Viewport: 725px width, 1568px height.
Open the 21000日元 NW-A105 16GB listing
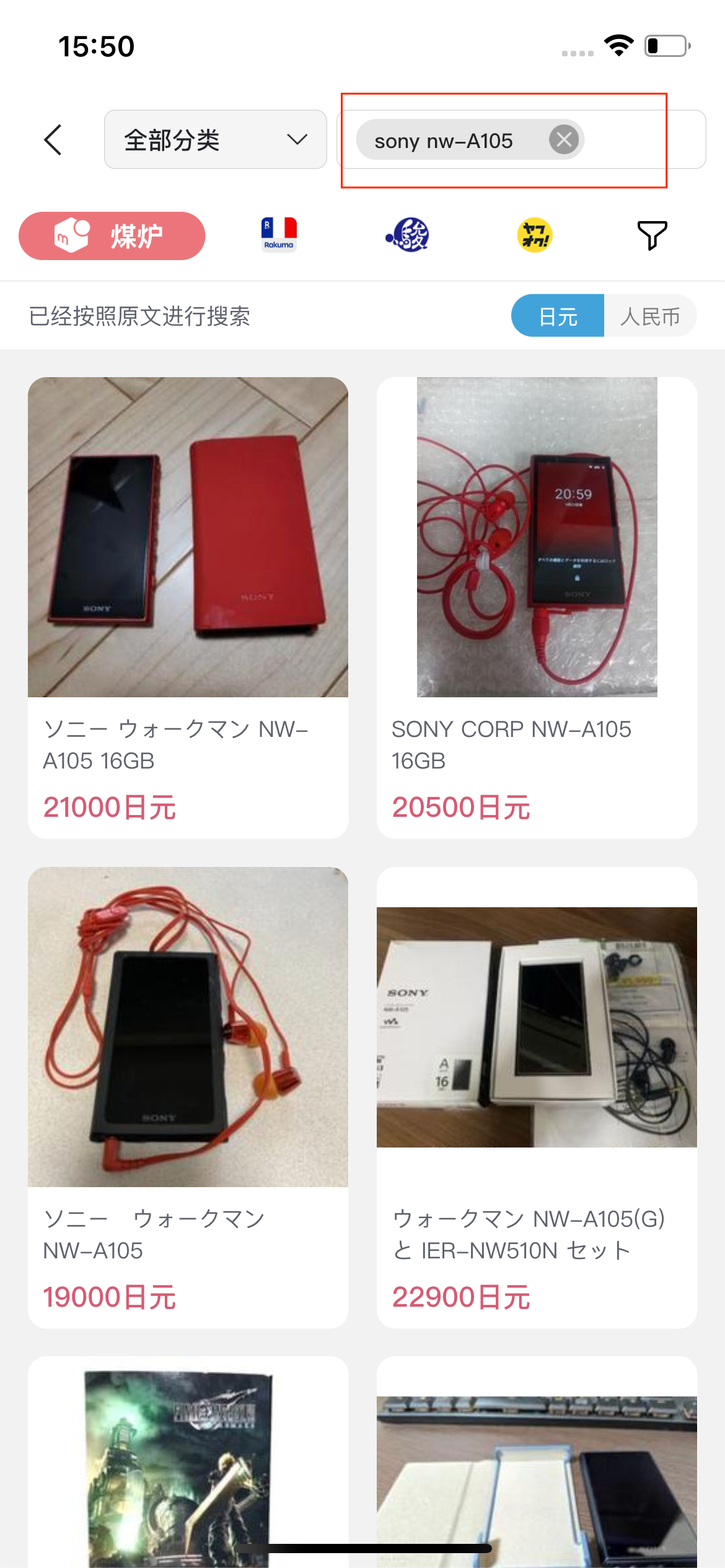point(188,607)
